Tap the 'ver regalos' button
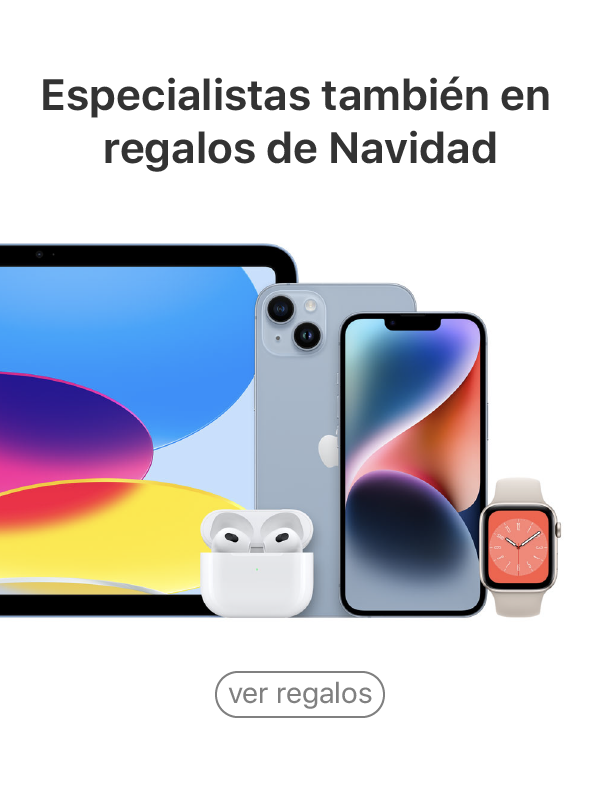Viewport: 600px width, 800px height. pyautogui.click(x=300, y=694)
